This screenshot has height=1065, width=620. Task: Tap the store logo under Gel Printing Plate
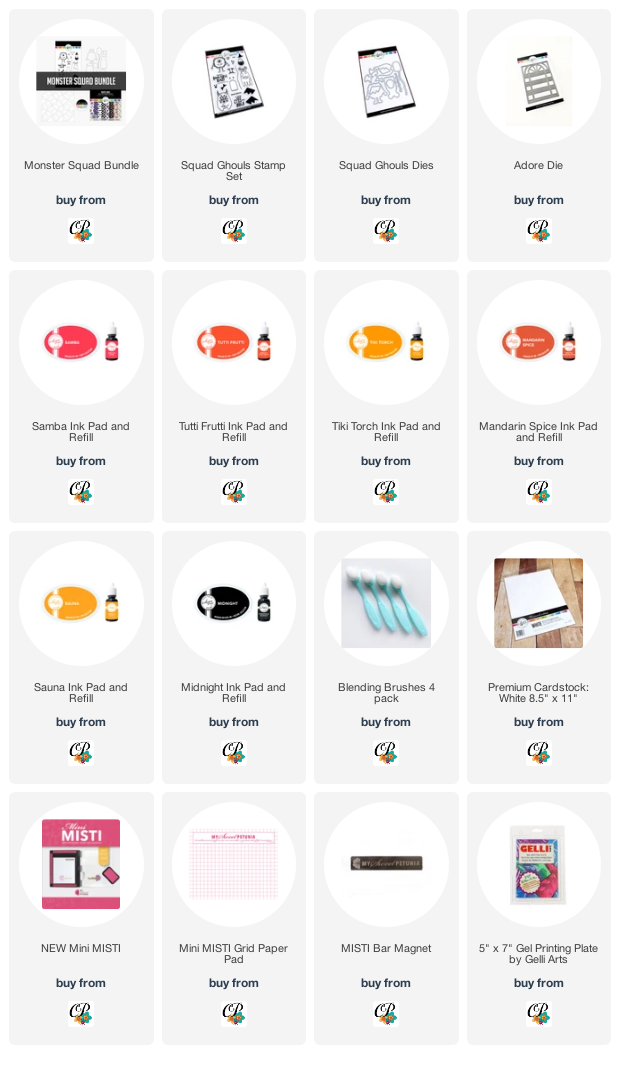click(539, 1013)
